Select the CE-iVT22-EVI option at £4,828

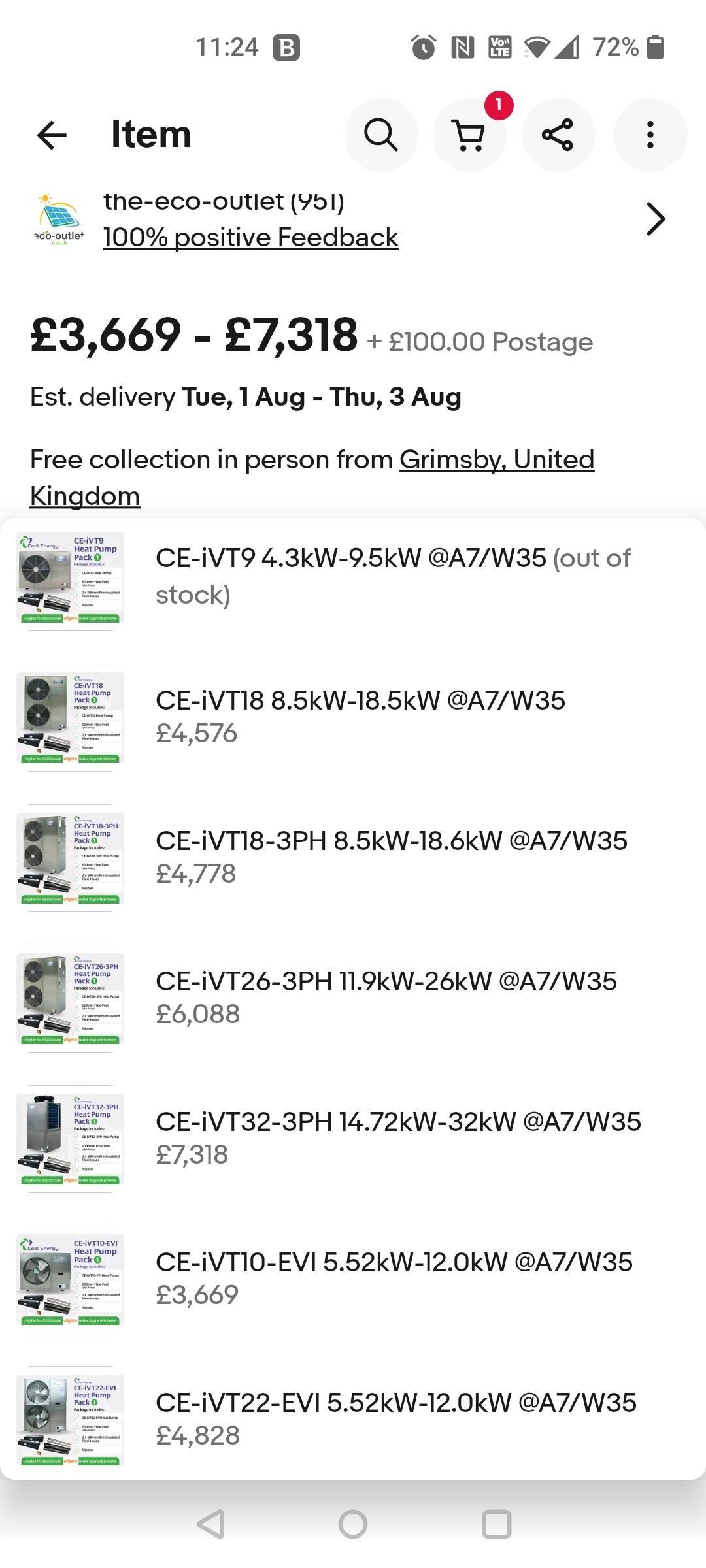tap(353, 1418)
